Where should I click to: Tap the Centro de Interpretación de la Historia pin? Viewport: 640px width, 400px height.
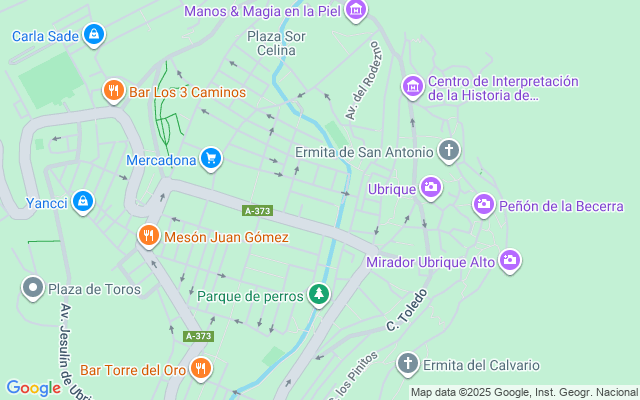[x=412, y=88]
